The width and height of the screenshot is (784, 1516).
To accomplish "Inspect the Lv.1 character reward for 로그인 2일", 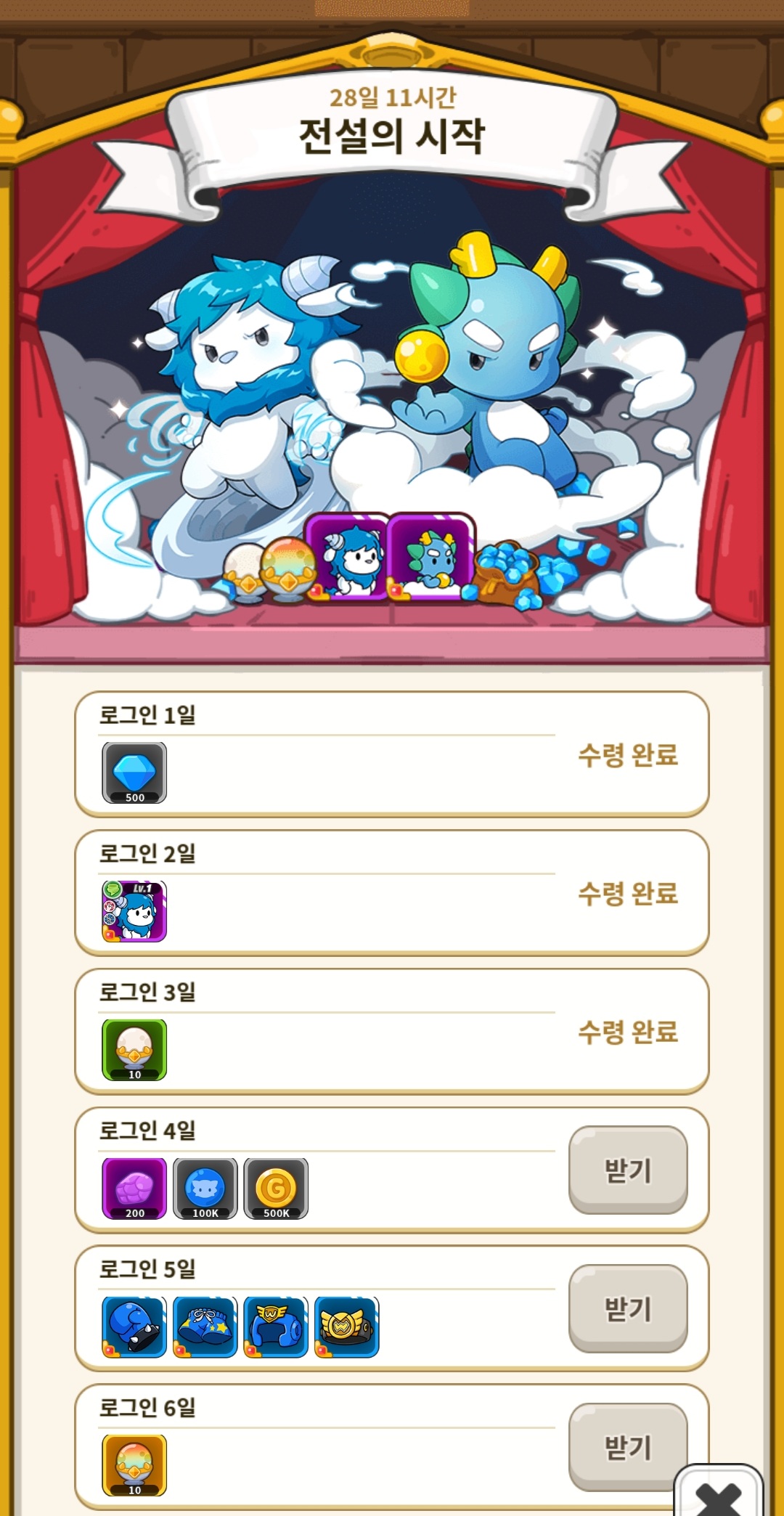I will click(x=134, y=911).
